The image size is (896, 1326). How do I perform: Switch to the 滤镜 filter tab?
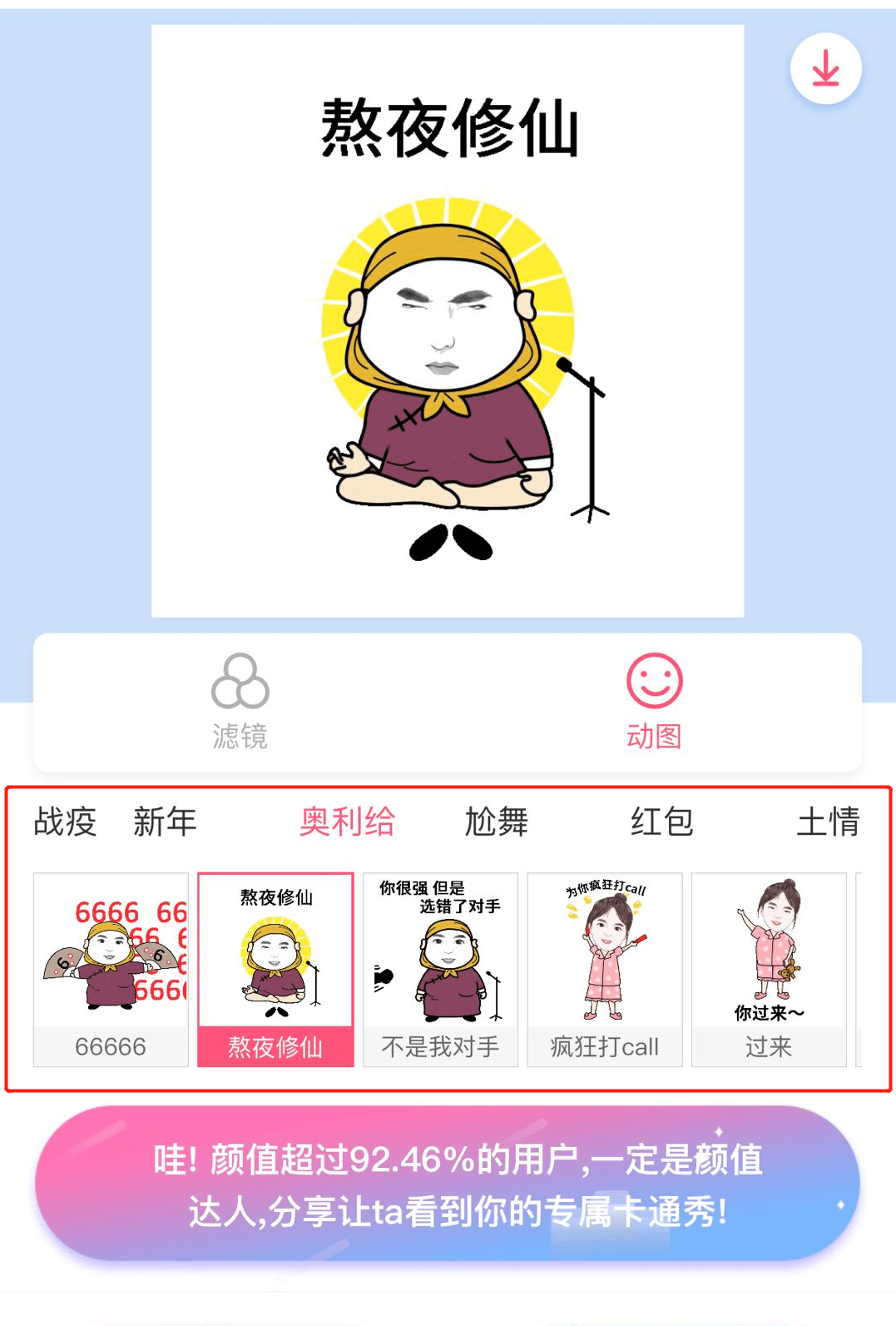pyautogui.click(x=240, y=702)
